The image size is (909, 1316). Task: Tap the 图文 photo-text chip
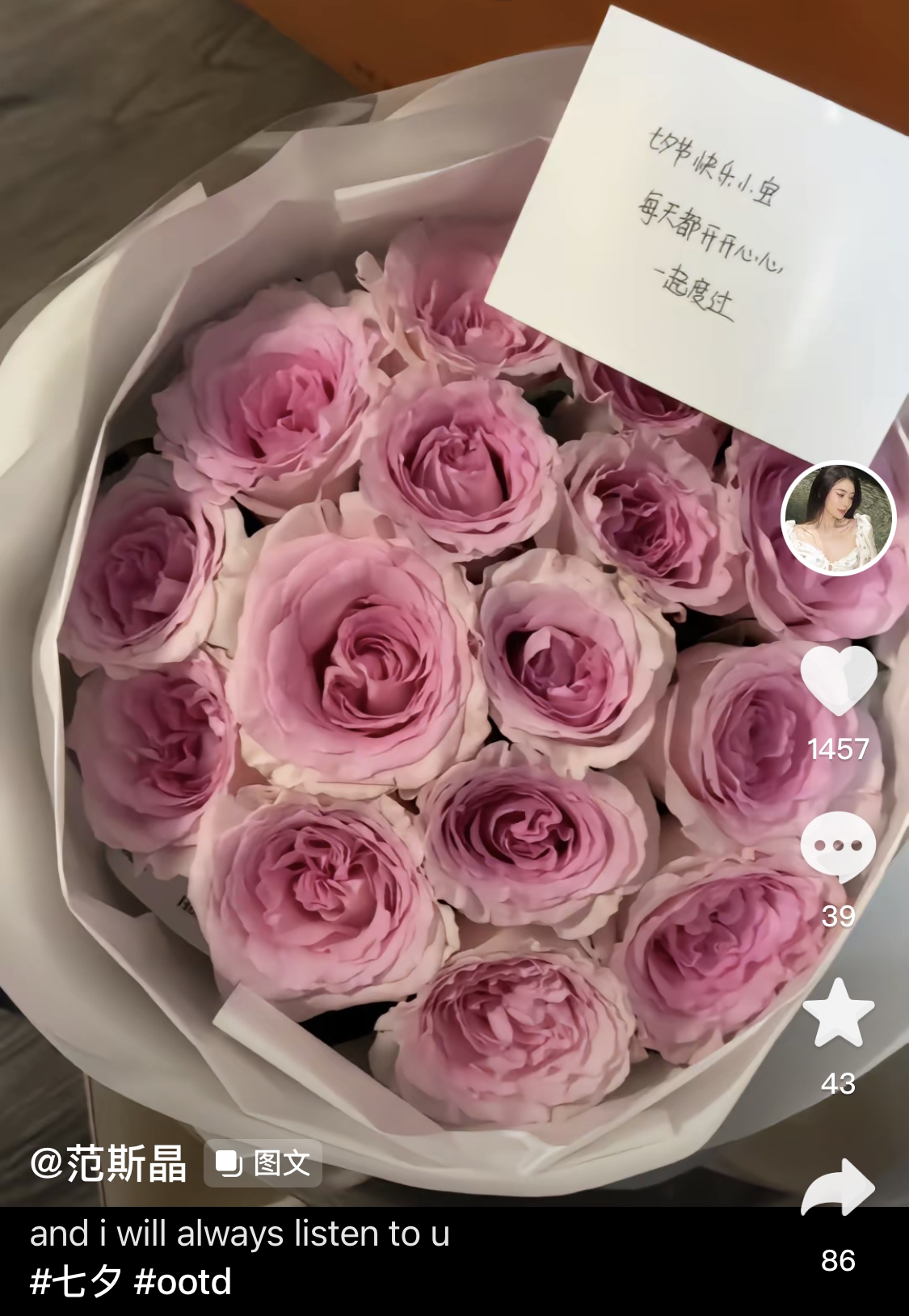point(263,1163)
